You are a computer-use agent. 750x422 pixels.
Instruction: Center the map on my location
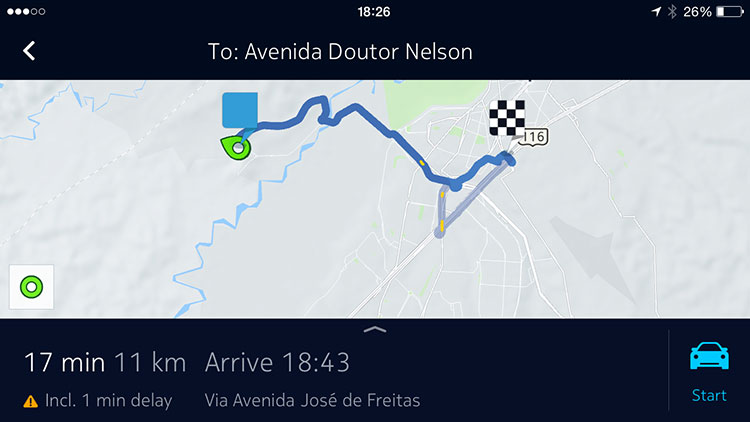[31, 288]
